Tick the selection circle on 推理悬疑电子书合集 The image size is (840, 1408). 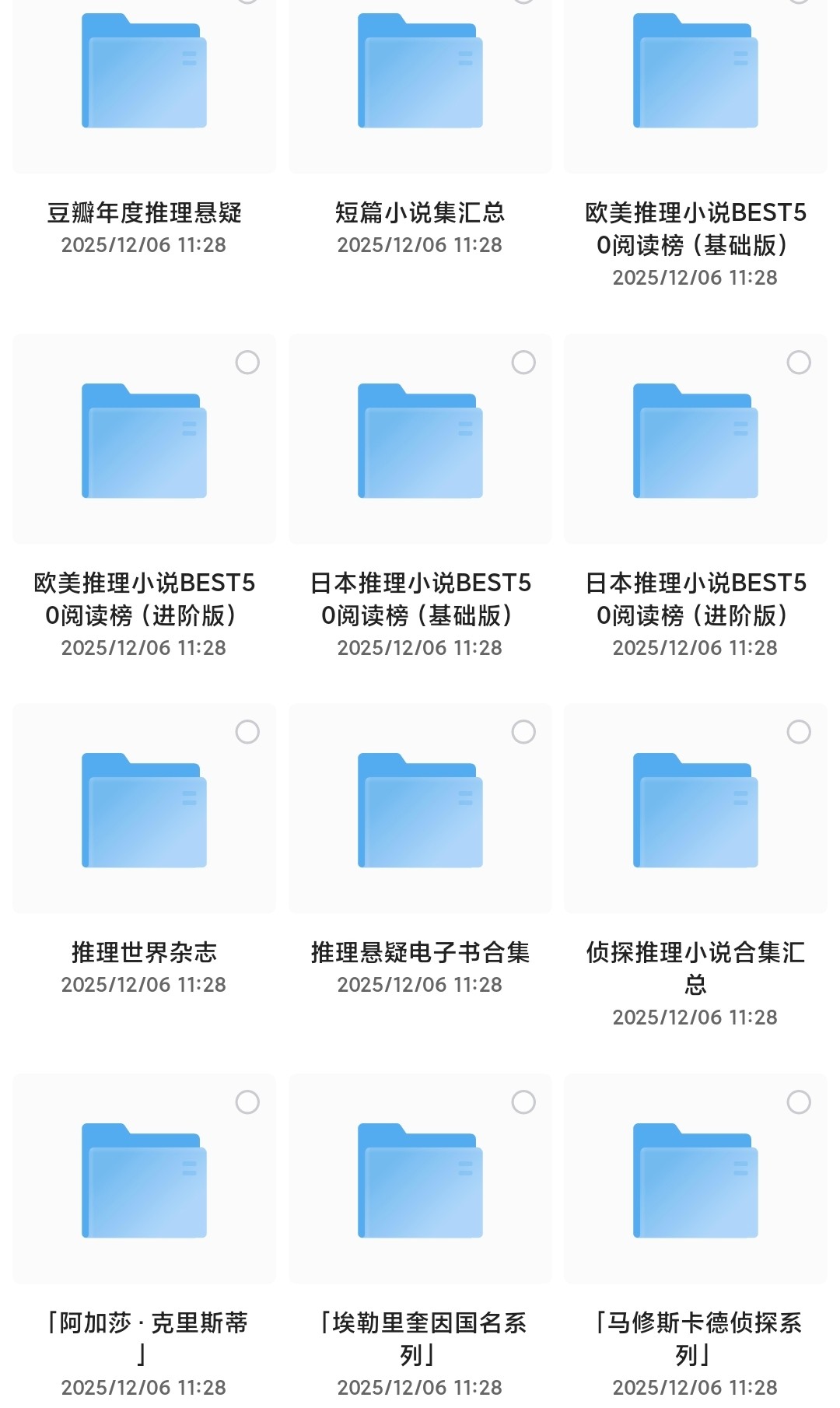[523, 731]
